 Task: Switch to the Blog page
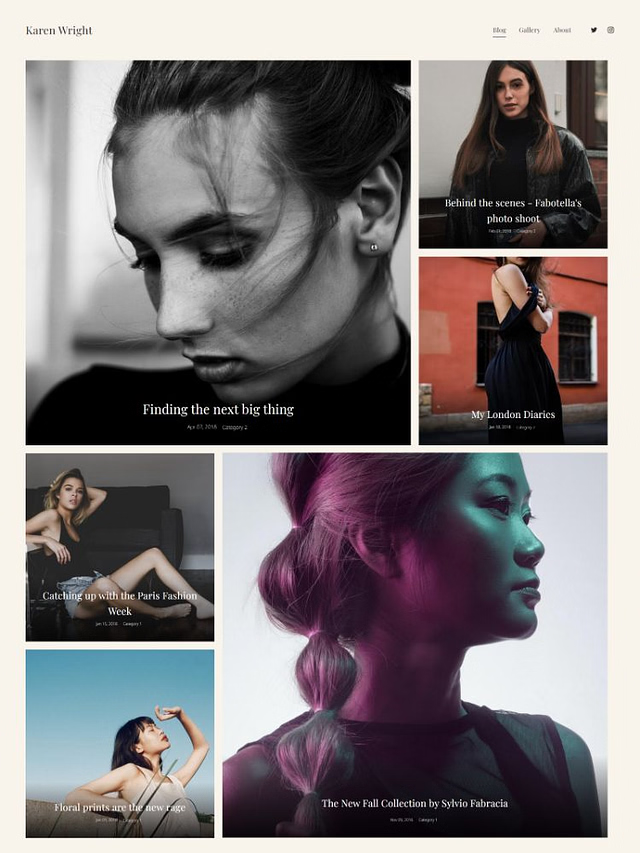(499, 30)
